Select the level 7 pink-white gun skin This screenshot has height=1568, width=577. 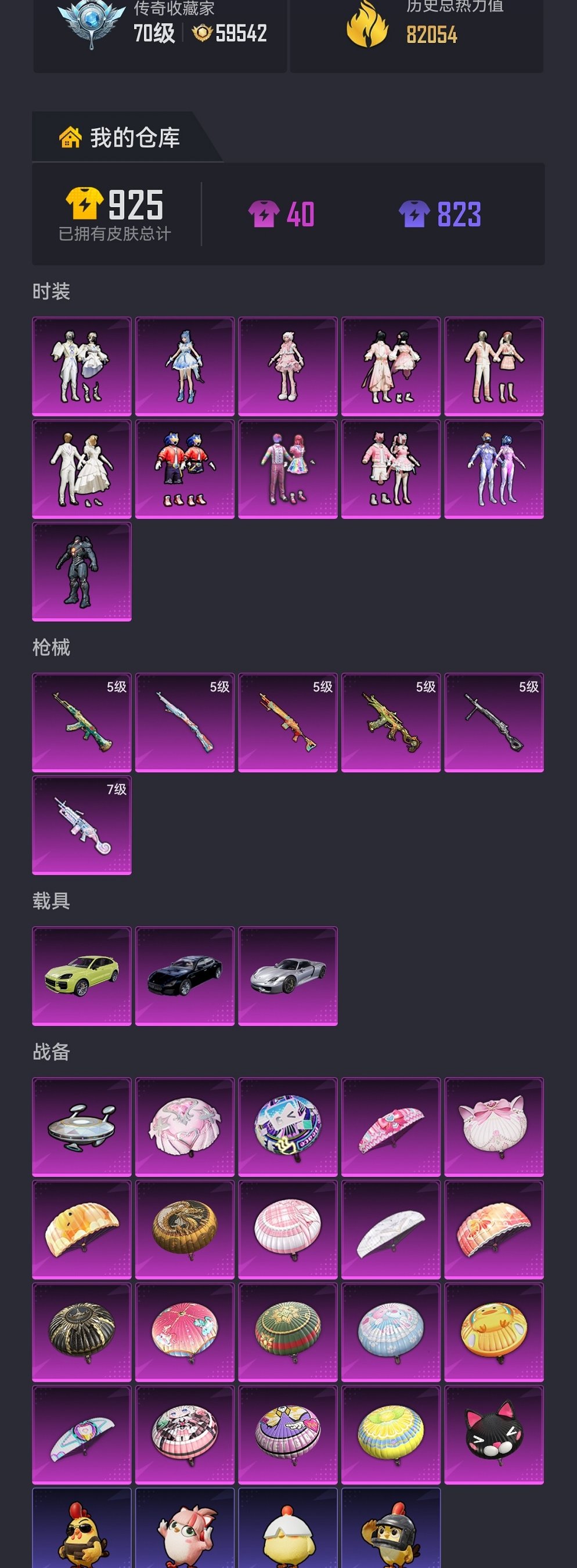click(82, 825)
